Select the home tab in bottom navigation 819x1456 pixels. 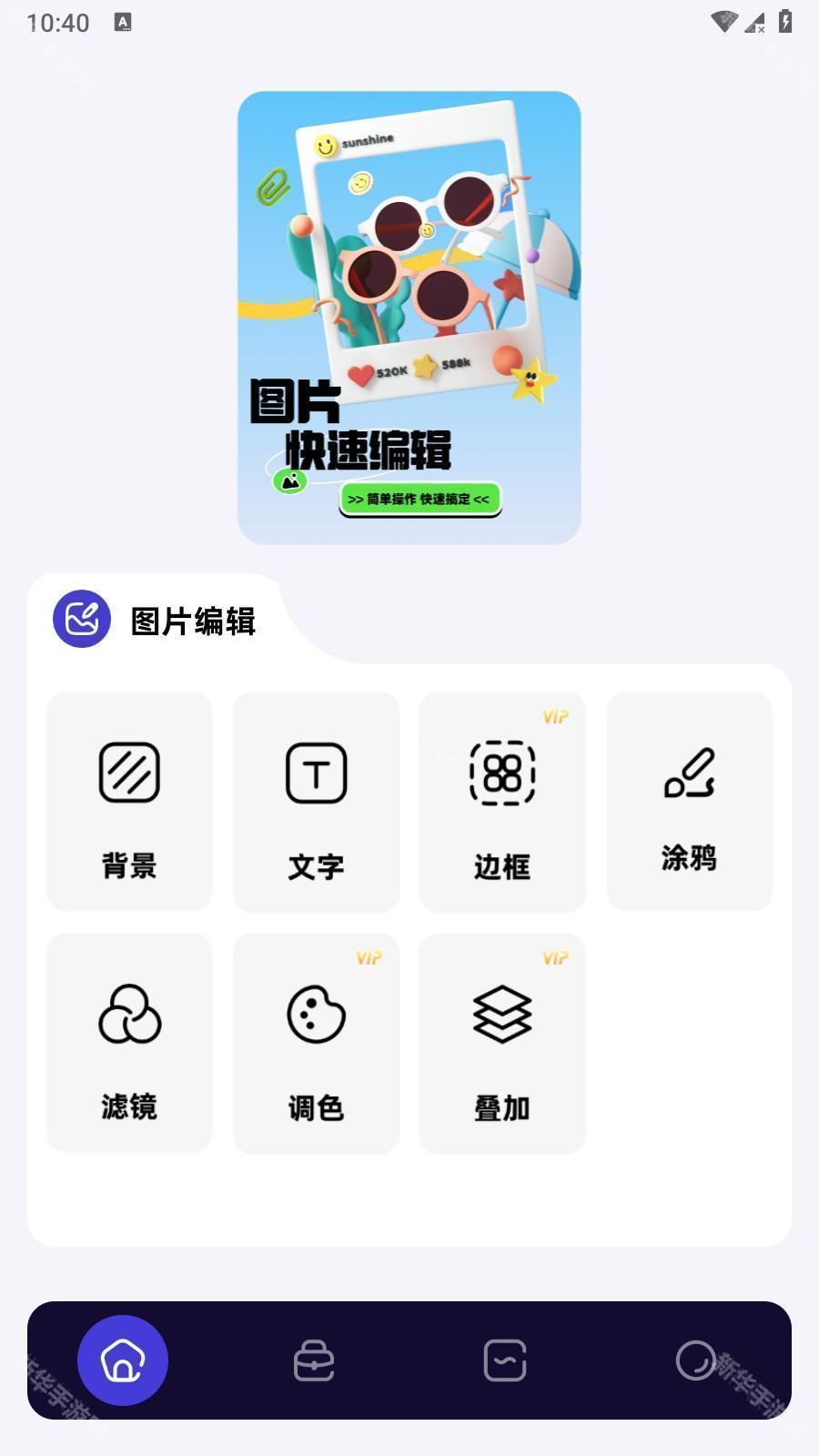click(x=123, y=1360)
